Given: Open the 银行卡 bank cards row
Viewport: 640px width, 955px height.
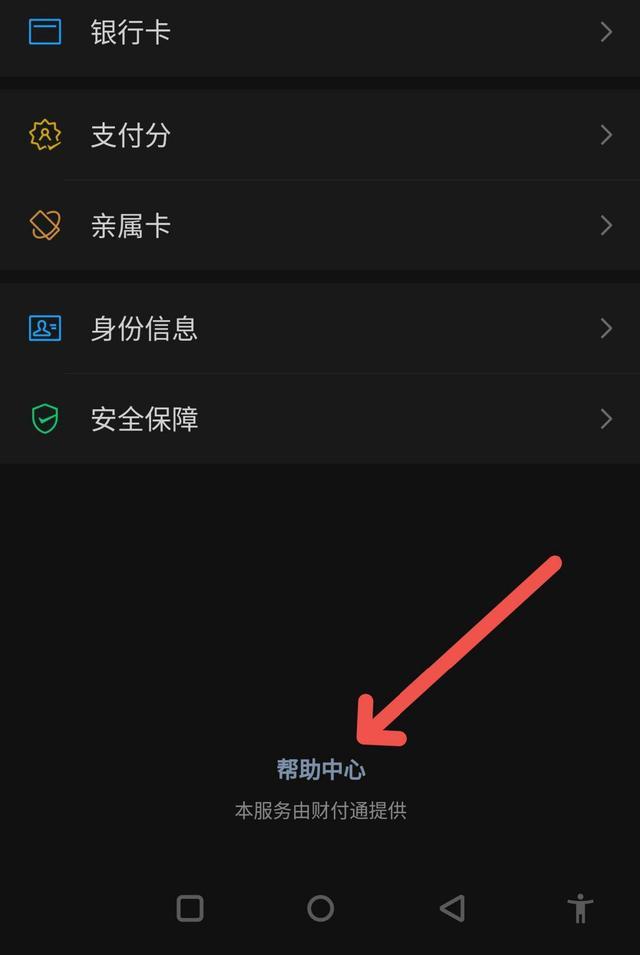Looking at the screenshot, I should (x=320, y=32).
